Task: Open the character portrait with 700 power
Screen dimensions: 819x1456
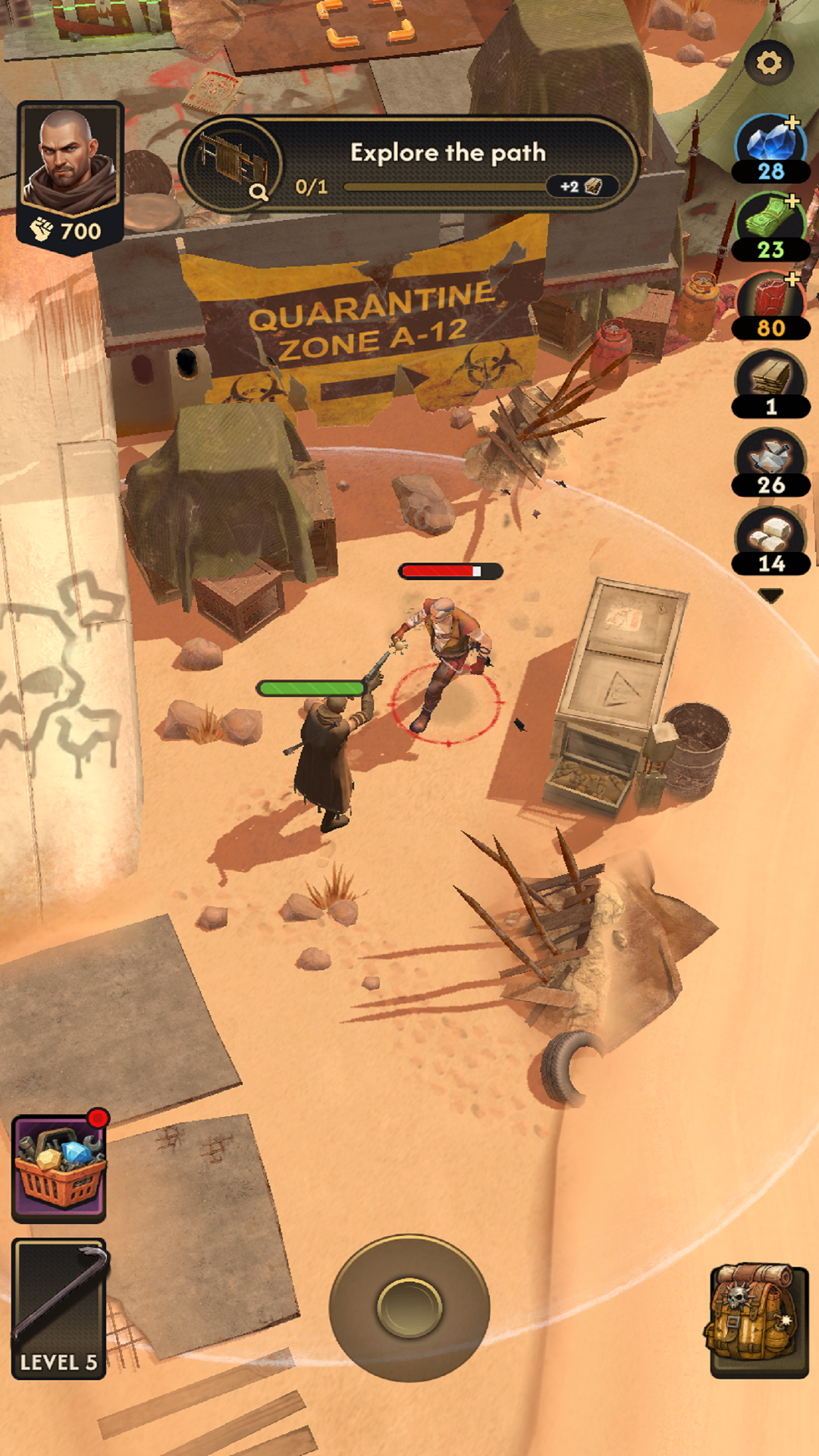Action: point(70,176)
